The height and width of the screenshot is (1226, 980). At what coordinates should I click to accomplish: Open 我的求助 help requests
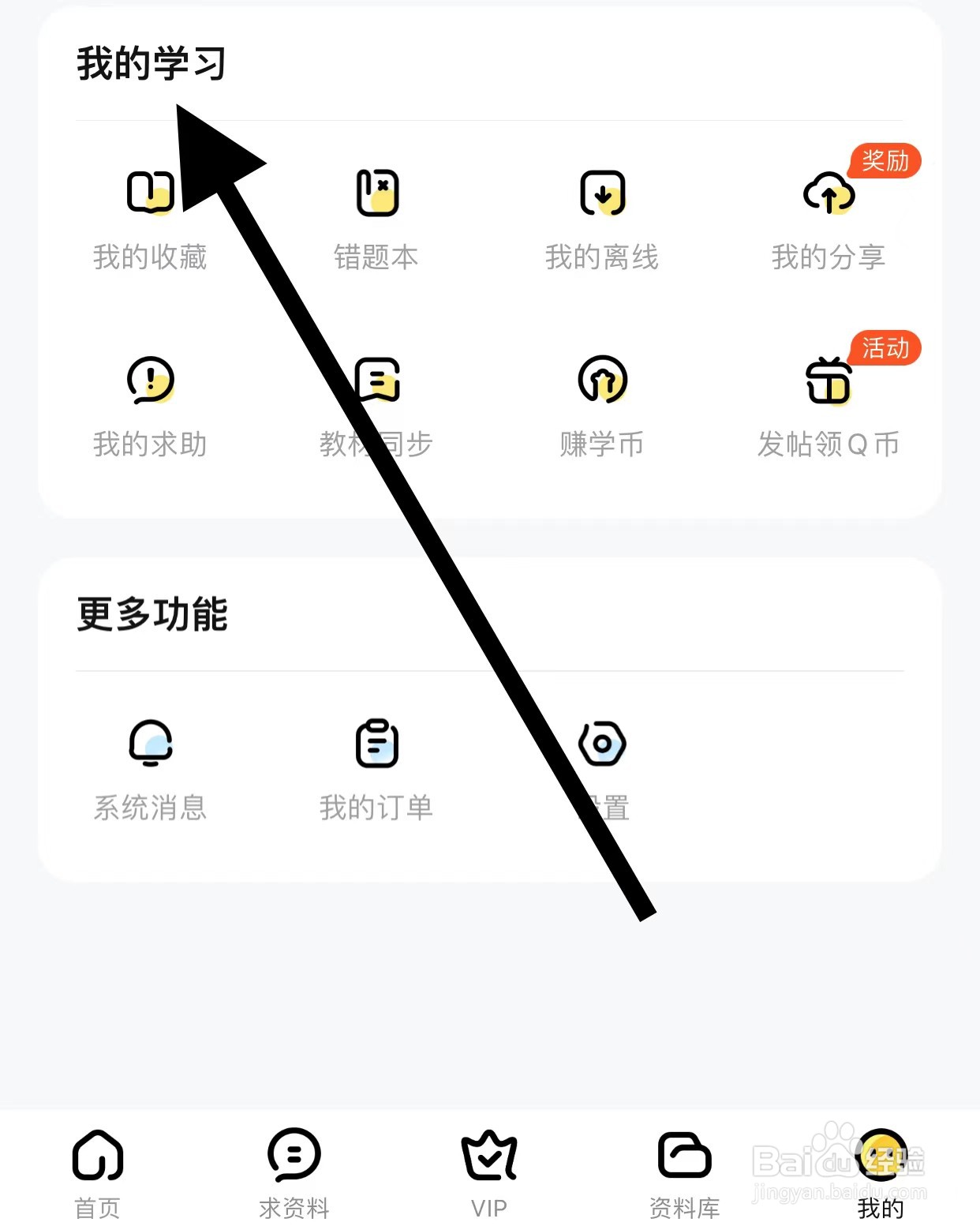151,407
